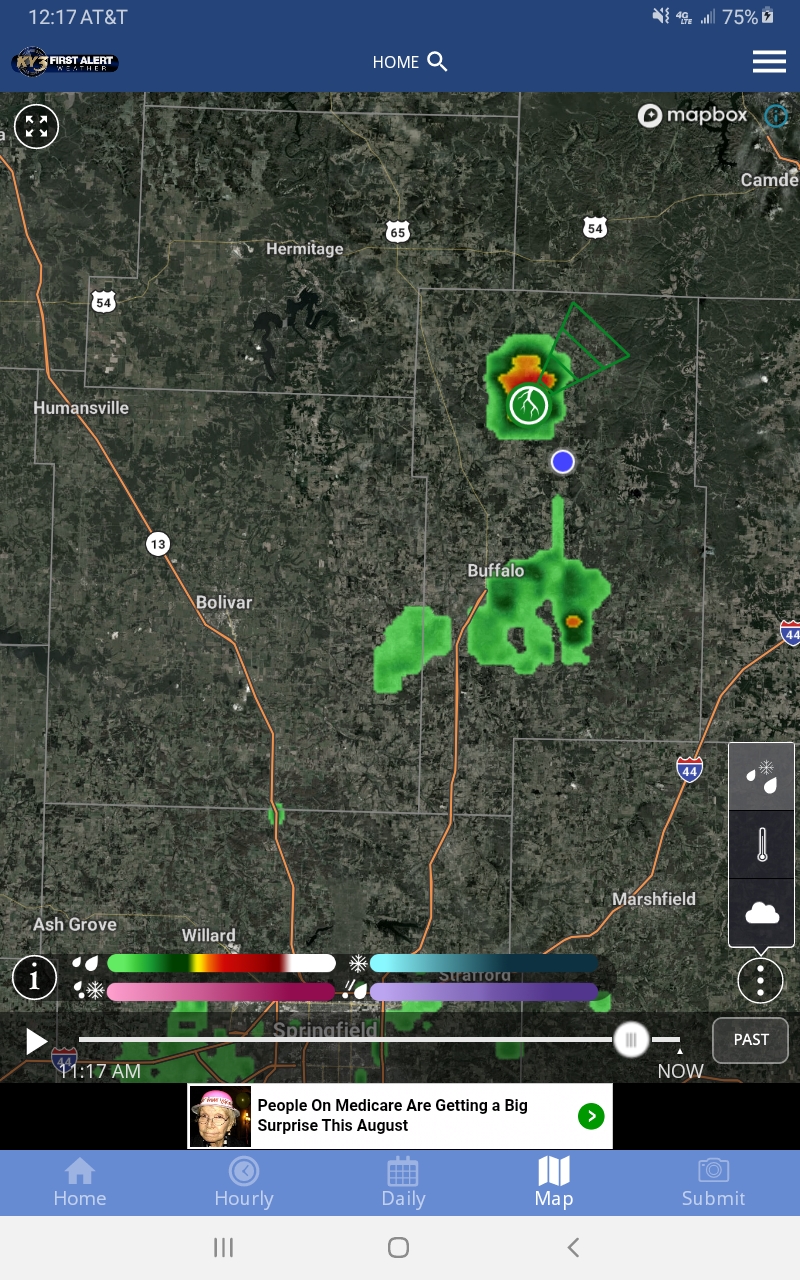Open the Submit tab

tap(713, 1183)
